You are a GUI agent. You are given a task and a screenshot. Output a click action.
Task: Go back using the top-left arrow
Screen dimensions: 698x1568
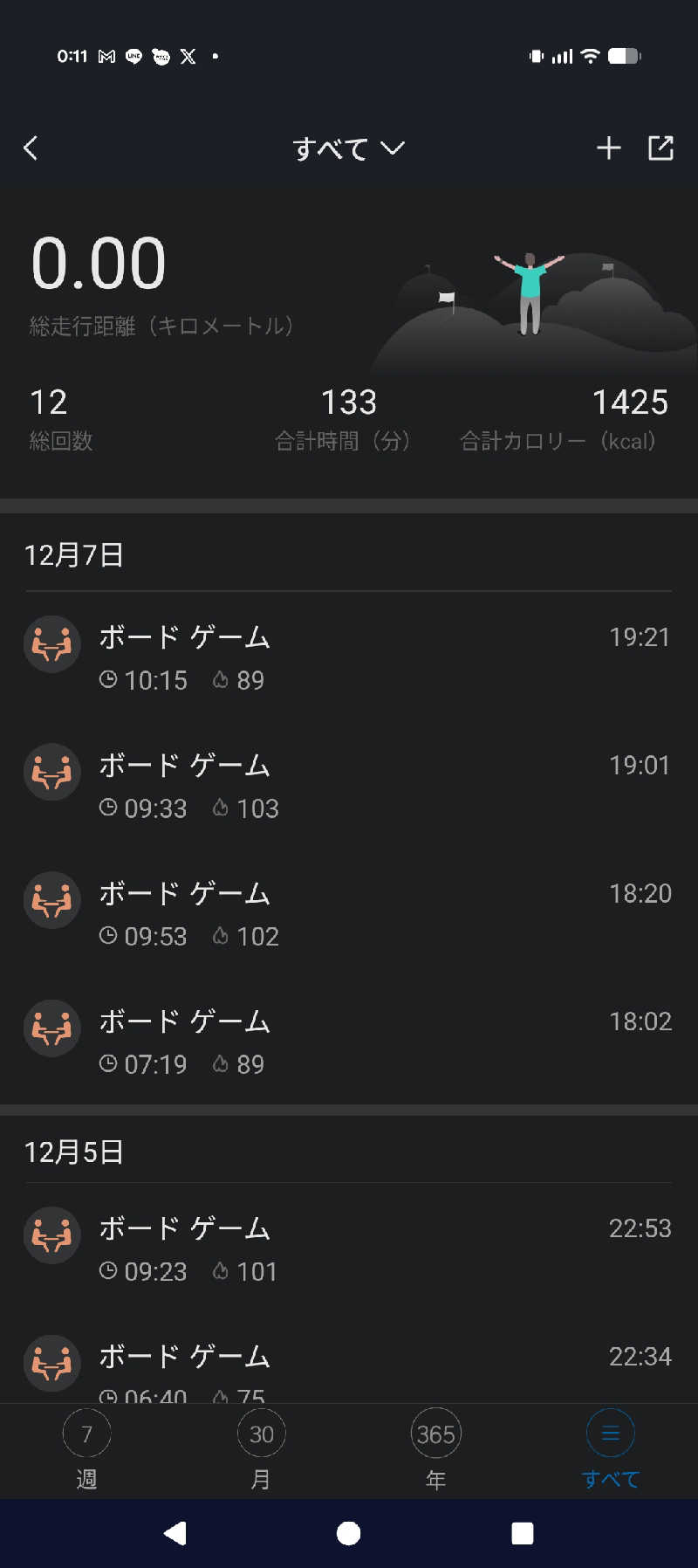click(x=31, y=148)
